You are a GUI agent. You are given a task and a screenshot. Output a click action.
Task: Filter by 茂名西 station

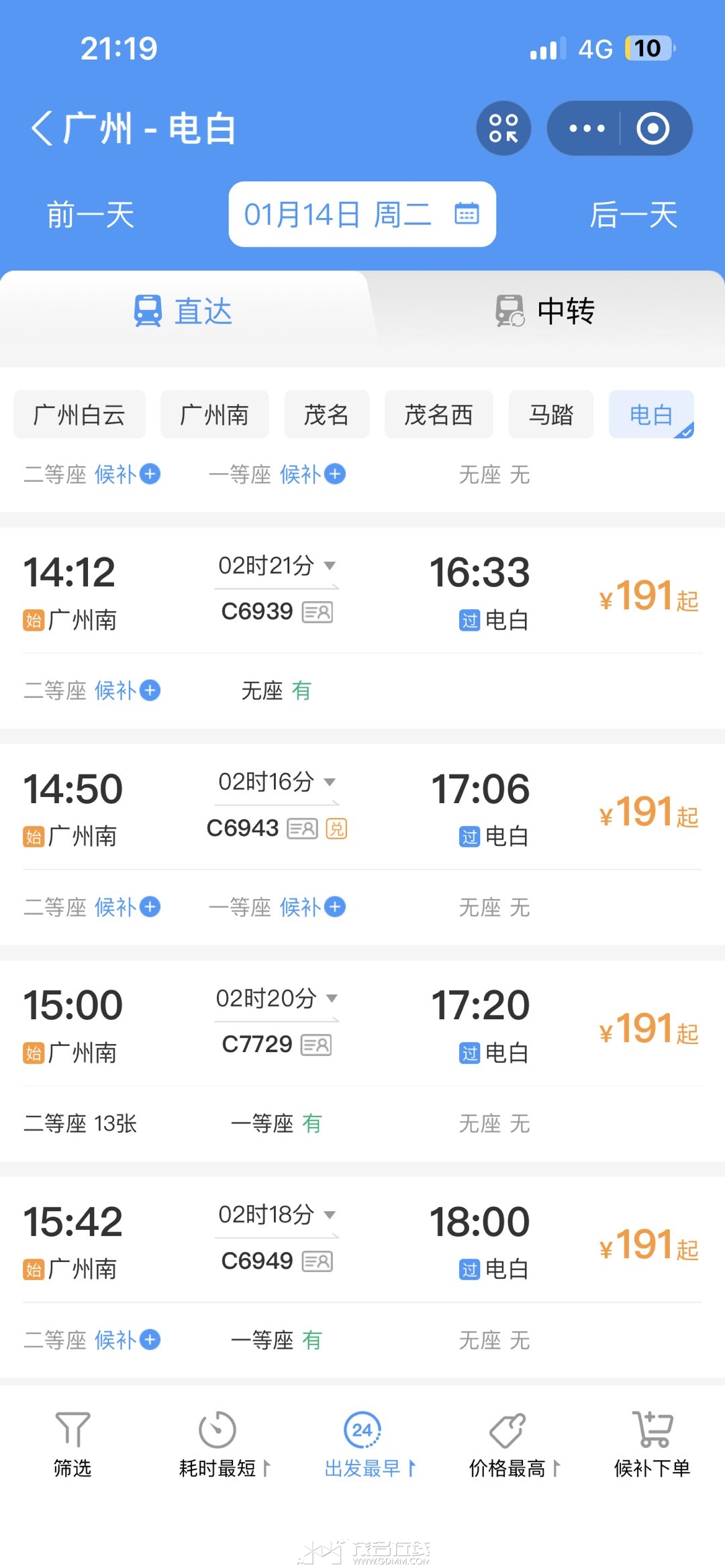pyautogui.click(x=438, y=415)
